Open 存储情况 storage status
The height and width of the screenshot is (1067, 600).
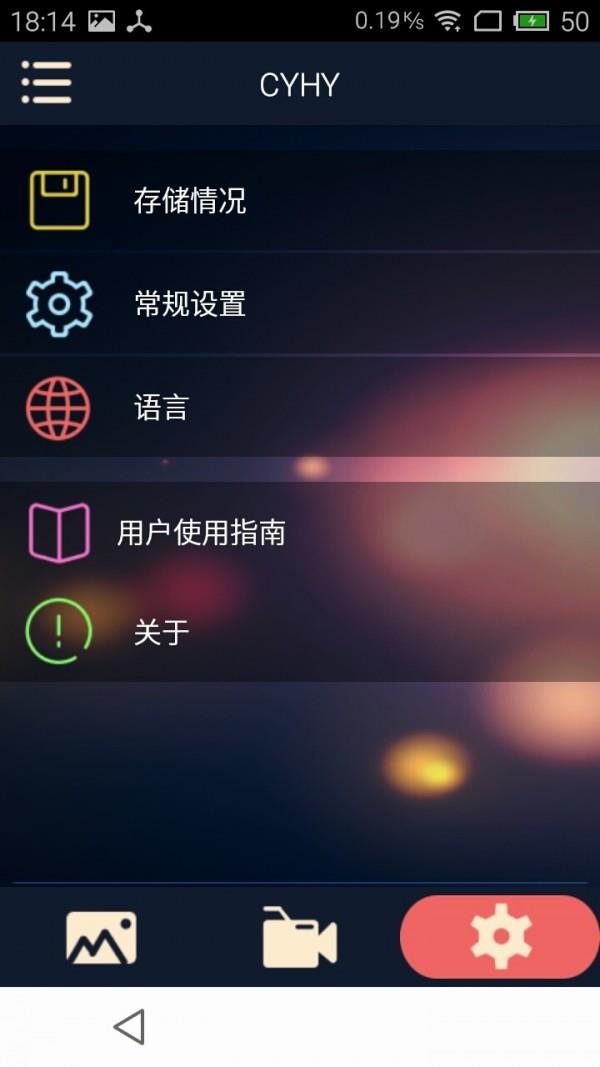point(189,201)
